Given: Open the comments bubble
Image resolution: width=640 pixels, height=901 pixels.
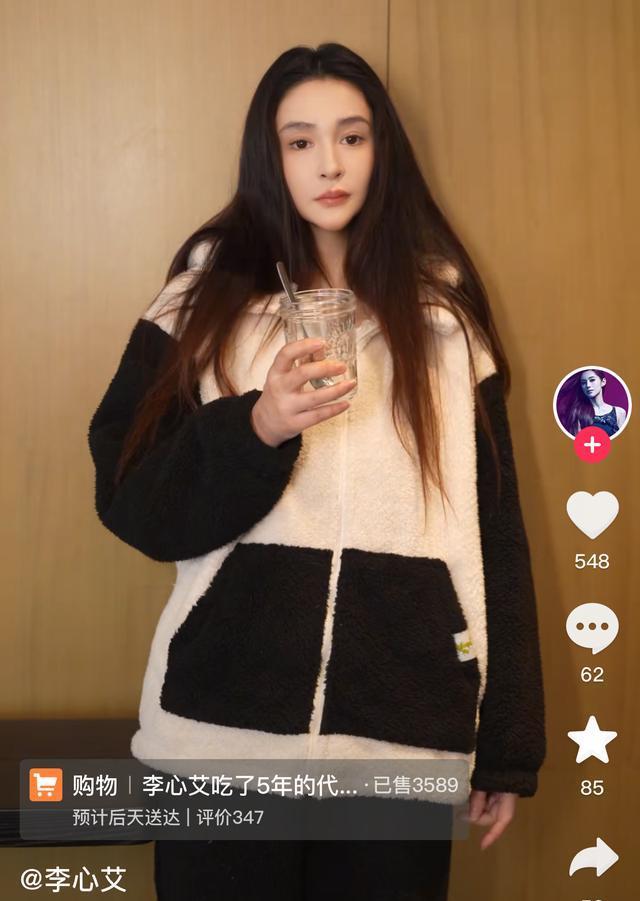Looking at the screenshot, I should pos(592,628).
